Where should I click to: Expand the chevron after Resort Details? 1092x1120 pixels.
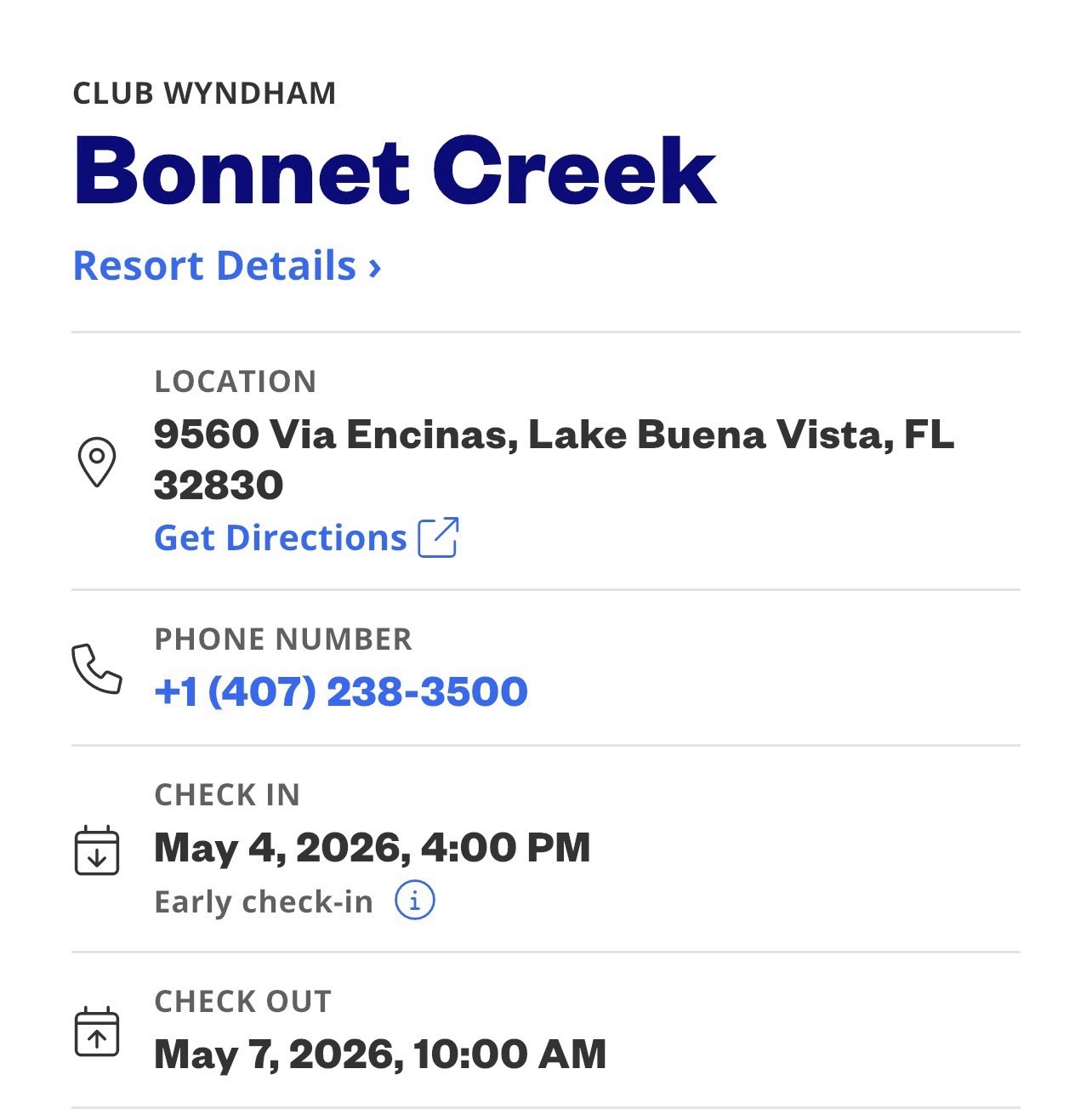point(375,265)
